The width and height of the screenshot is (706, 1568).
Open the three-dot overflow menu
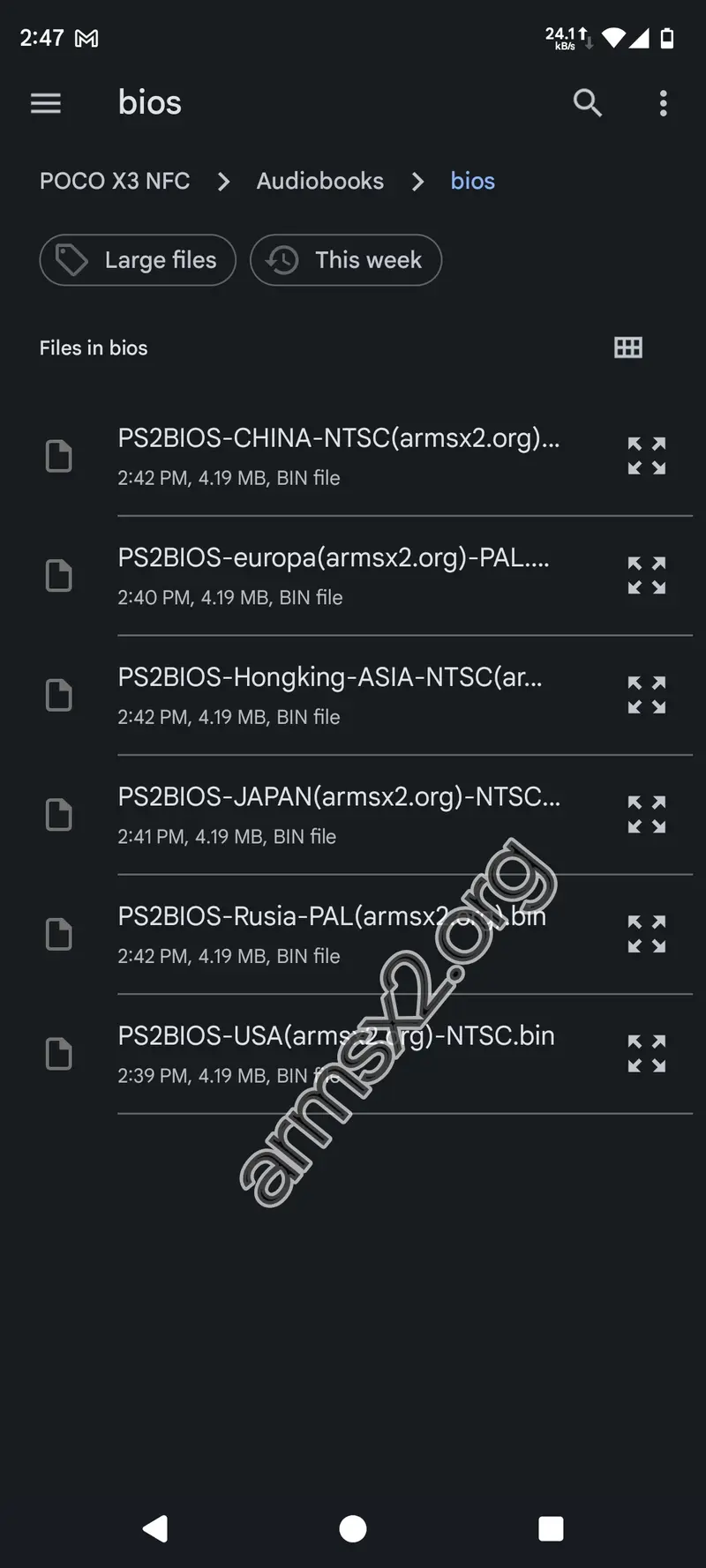pos(663,103)
